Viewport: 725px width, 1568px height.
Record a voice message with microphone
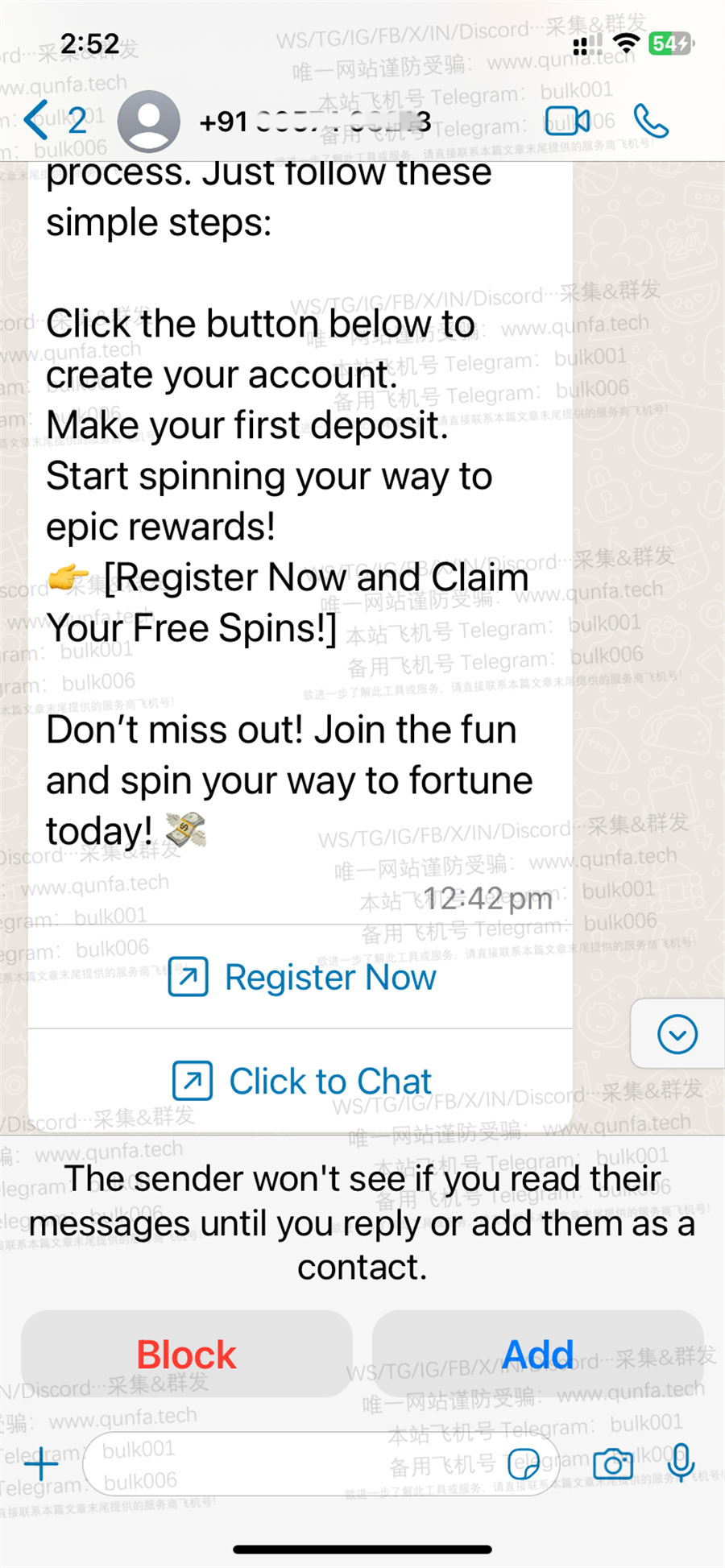tap(681, 1463)
